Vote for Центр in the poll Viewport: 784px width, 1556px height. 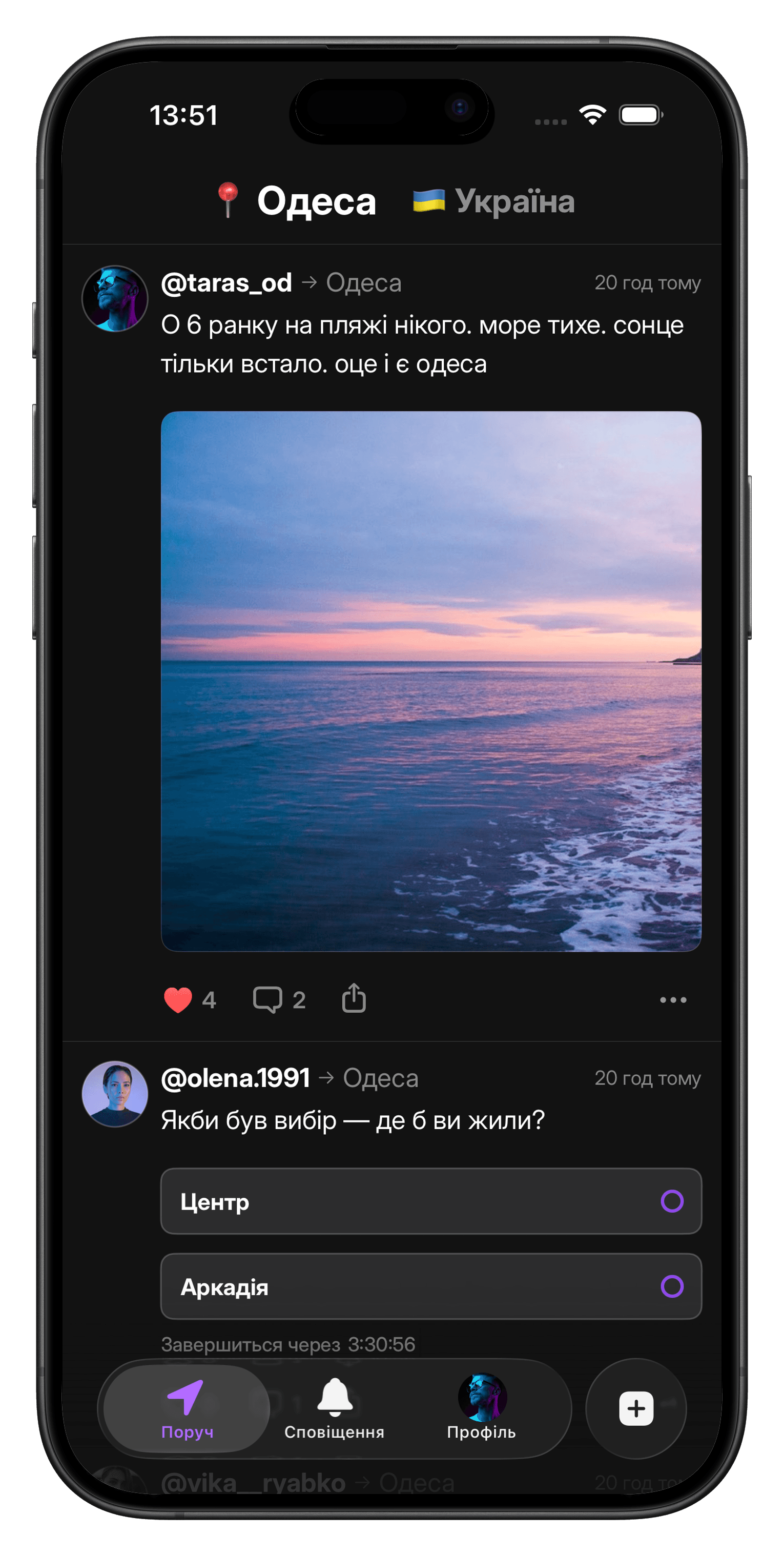[x=430, y=1201]
